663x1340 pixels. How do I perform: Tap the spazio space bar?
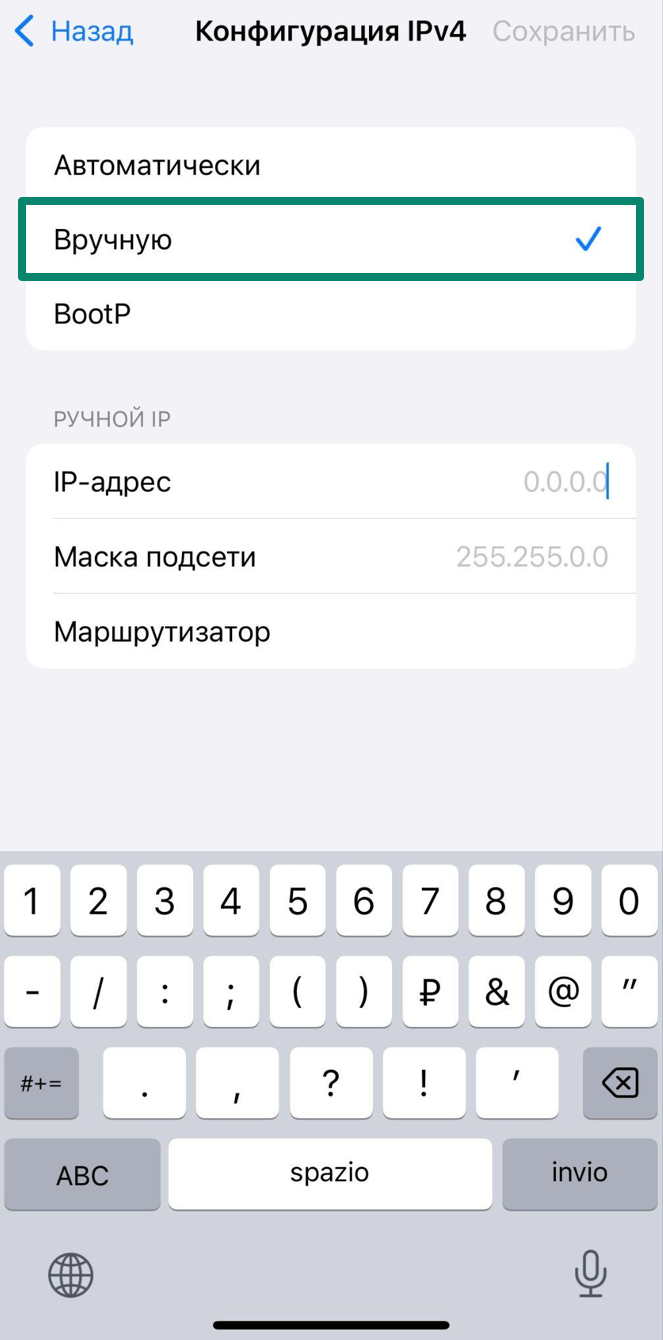[x=330, y=1173]
